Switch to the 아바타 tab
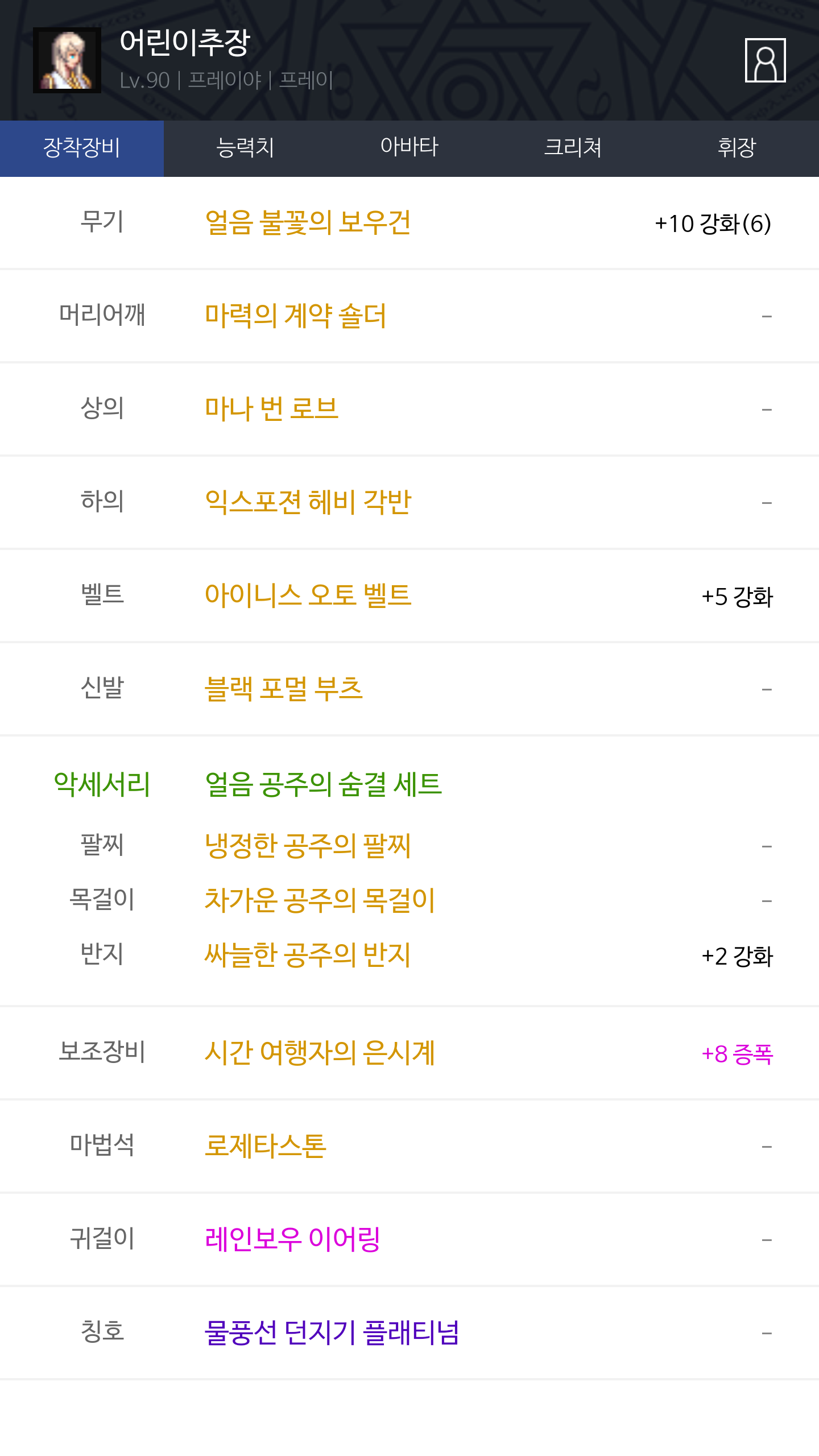This screenshot has height=1456, width=819. click(409, 148)
